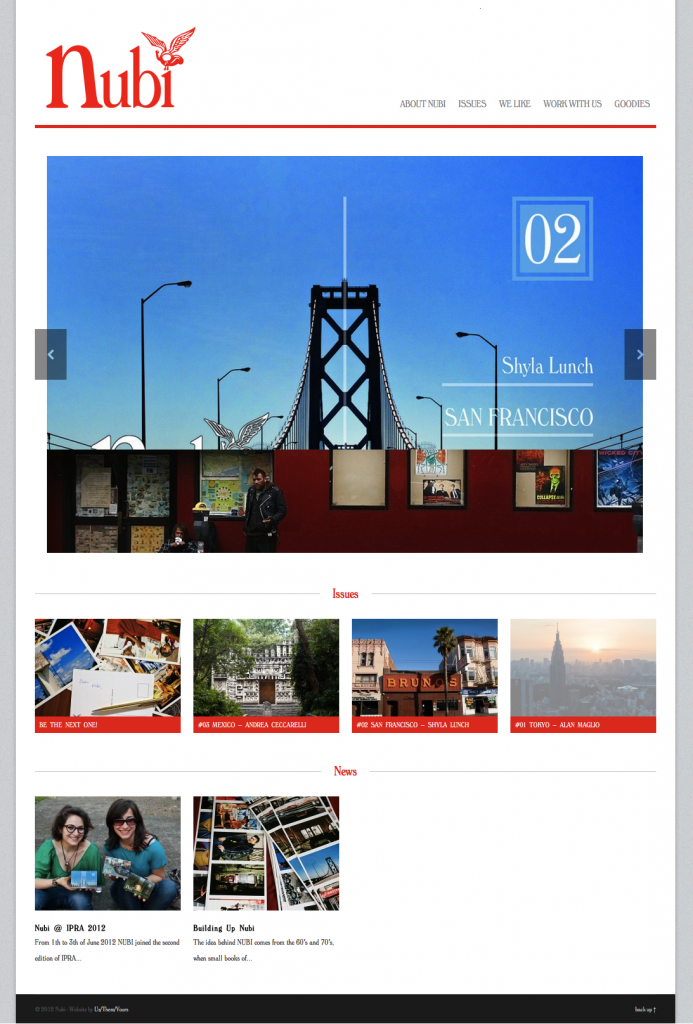693x1024 pixels.
Task: Visit the Work With Us page
Action: pos(572,104)
